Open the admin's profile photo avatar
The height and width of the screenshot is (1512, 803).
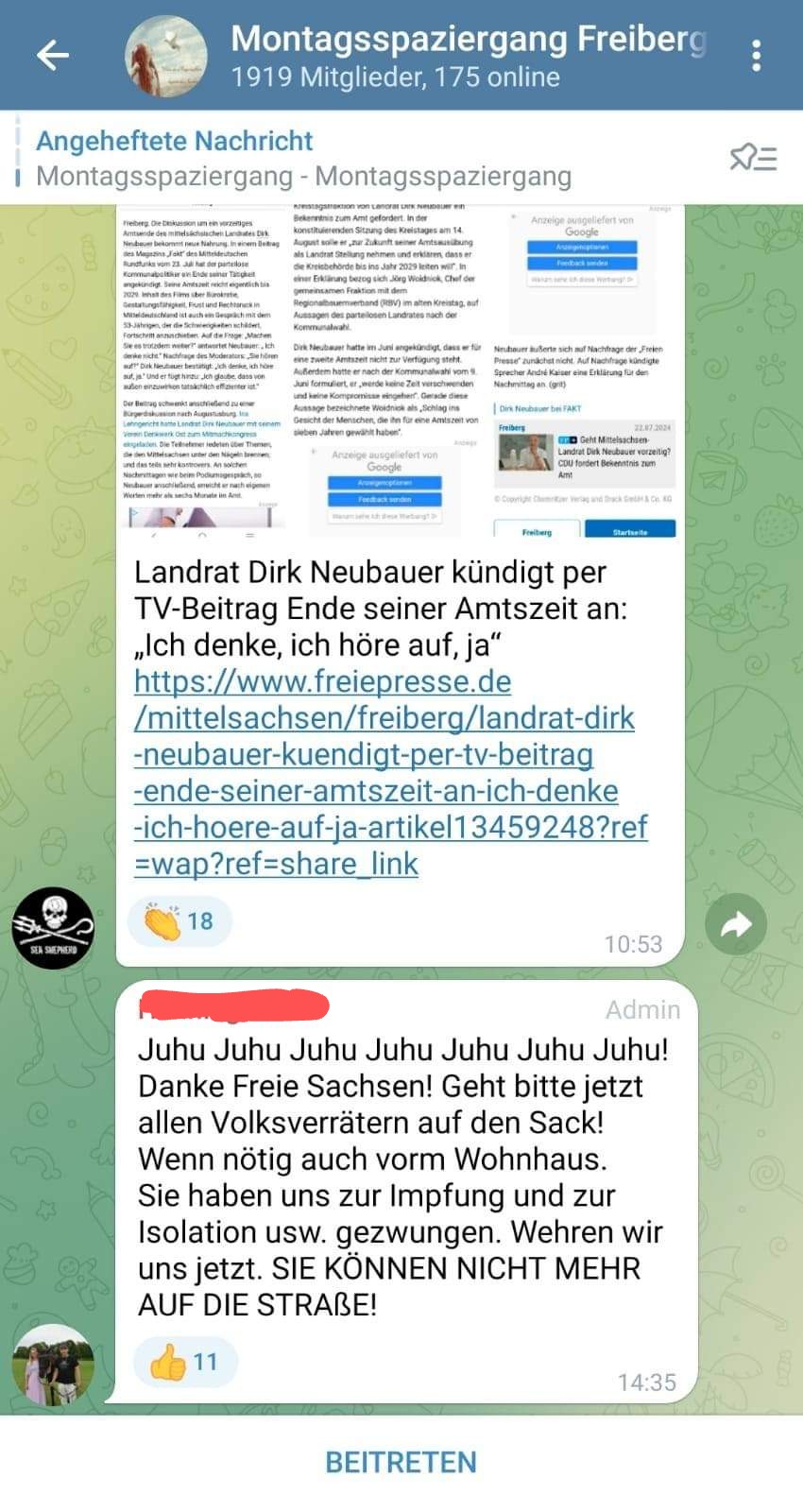point(53,1365)
